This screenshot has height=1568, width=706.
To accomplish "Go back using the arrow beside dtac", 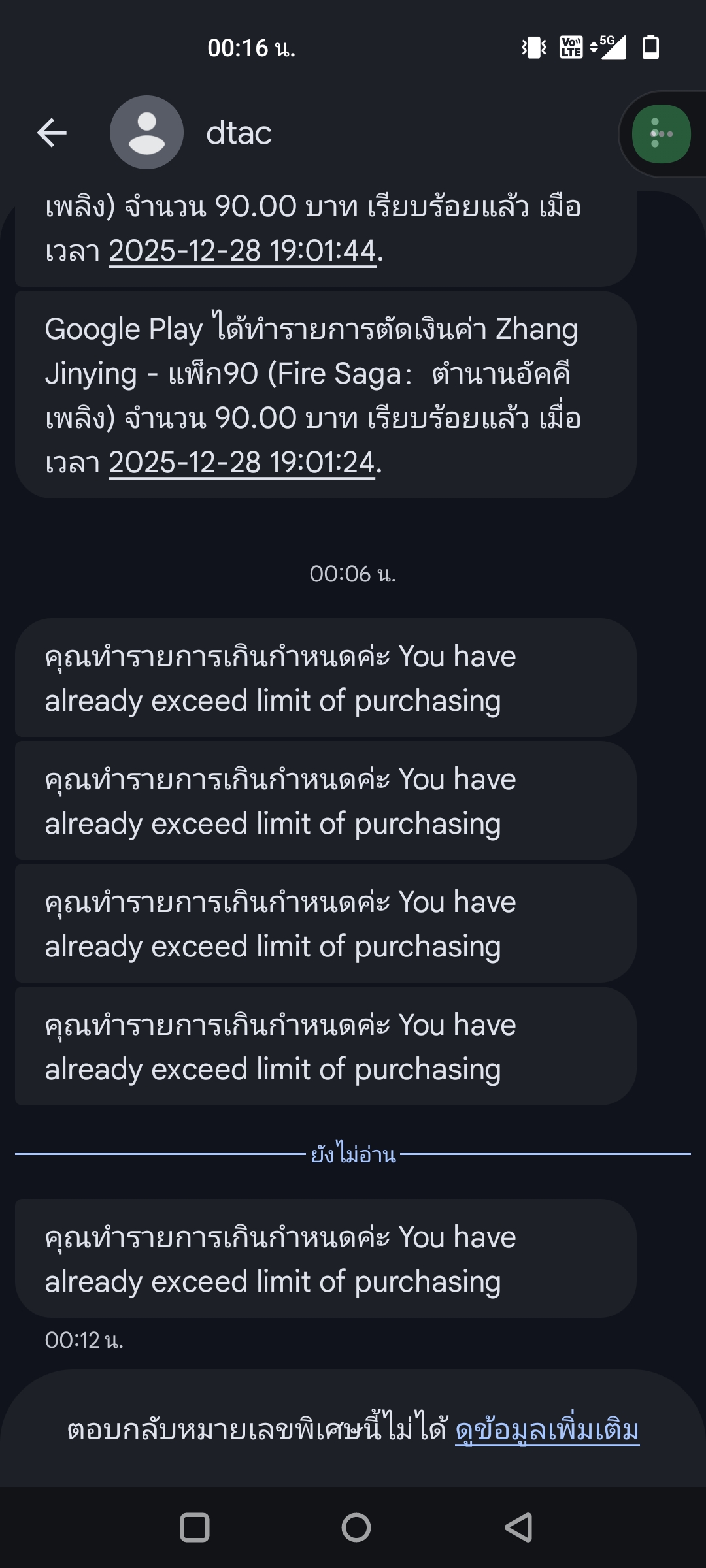I will pos(52,133).
